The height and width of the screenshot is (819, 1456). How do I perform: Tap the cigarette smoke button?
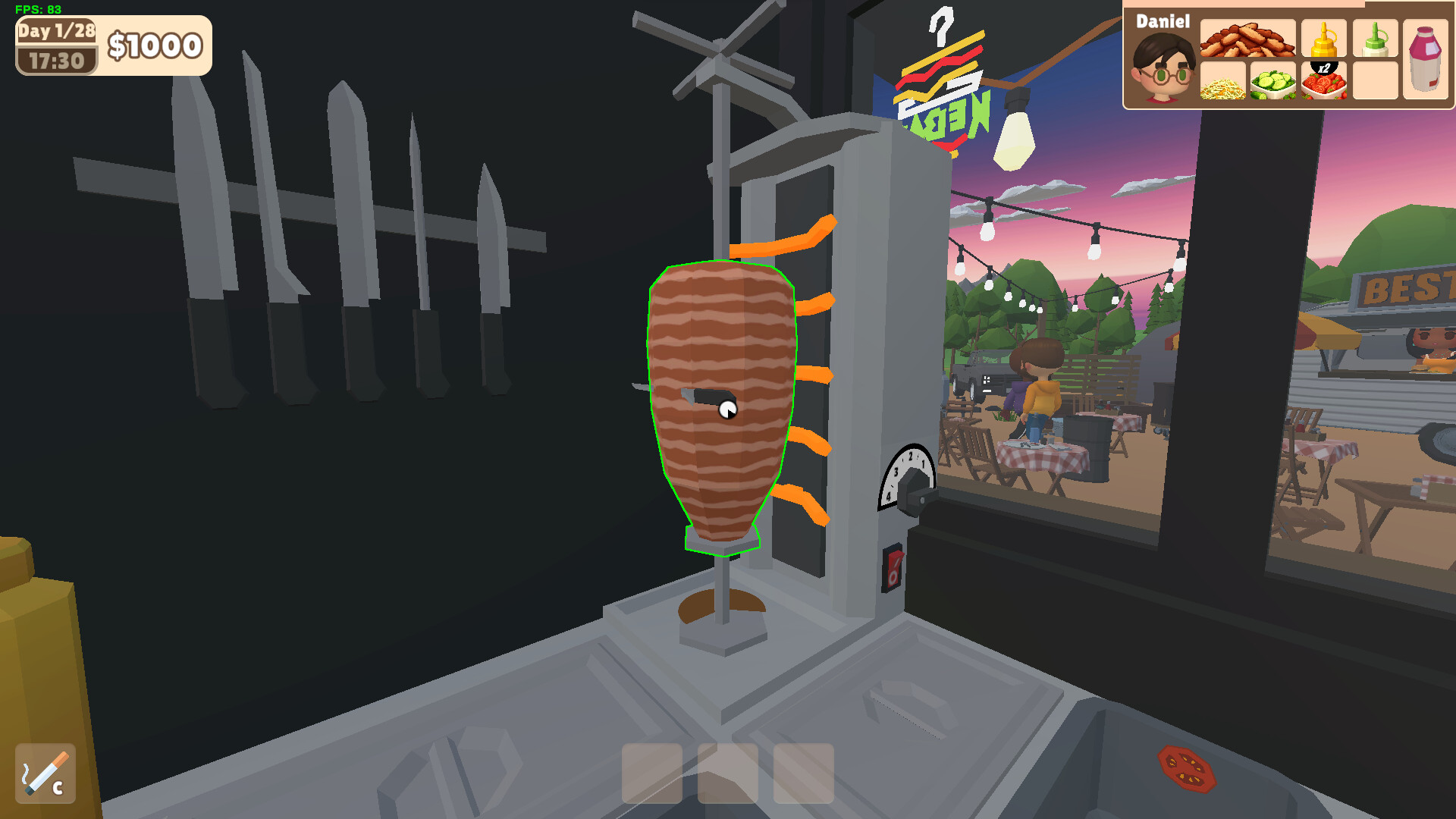click(45, 773)
